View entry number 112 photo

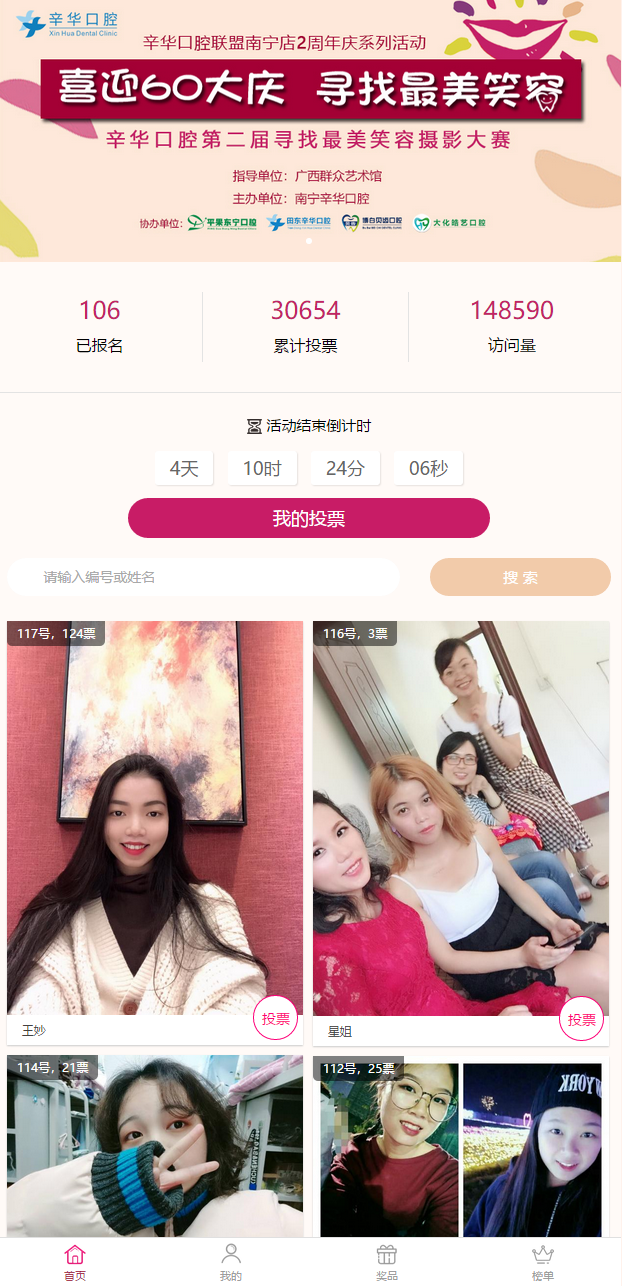point(461,1146)
